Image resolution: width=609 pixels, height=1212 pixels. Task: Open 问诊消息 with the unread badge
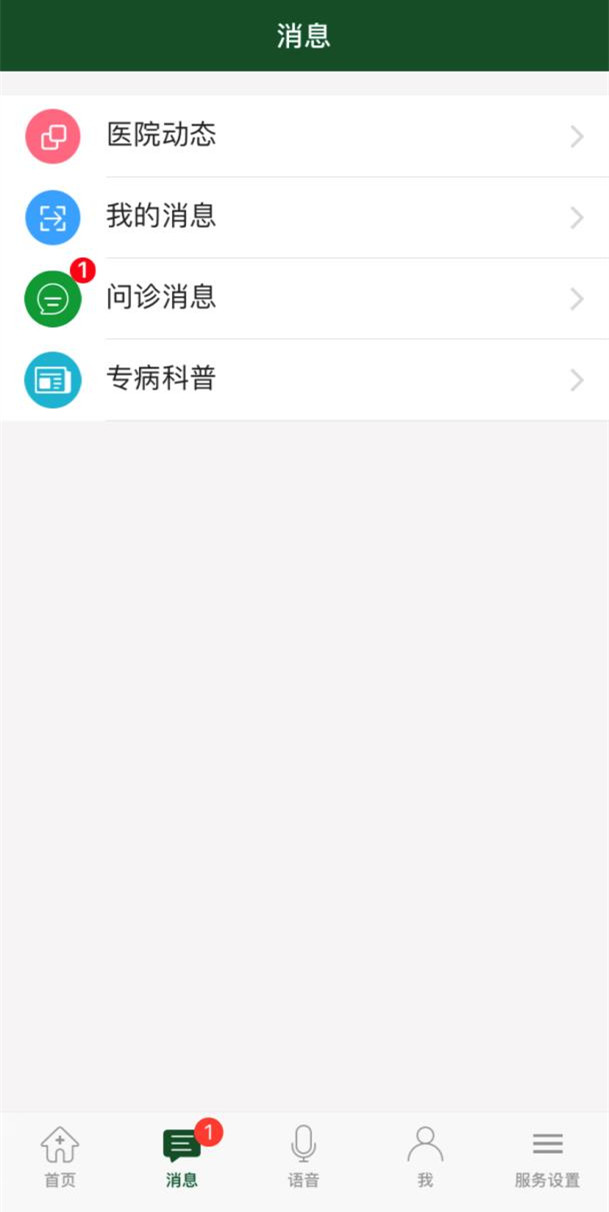pos(304,298)
